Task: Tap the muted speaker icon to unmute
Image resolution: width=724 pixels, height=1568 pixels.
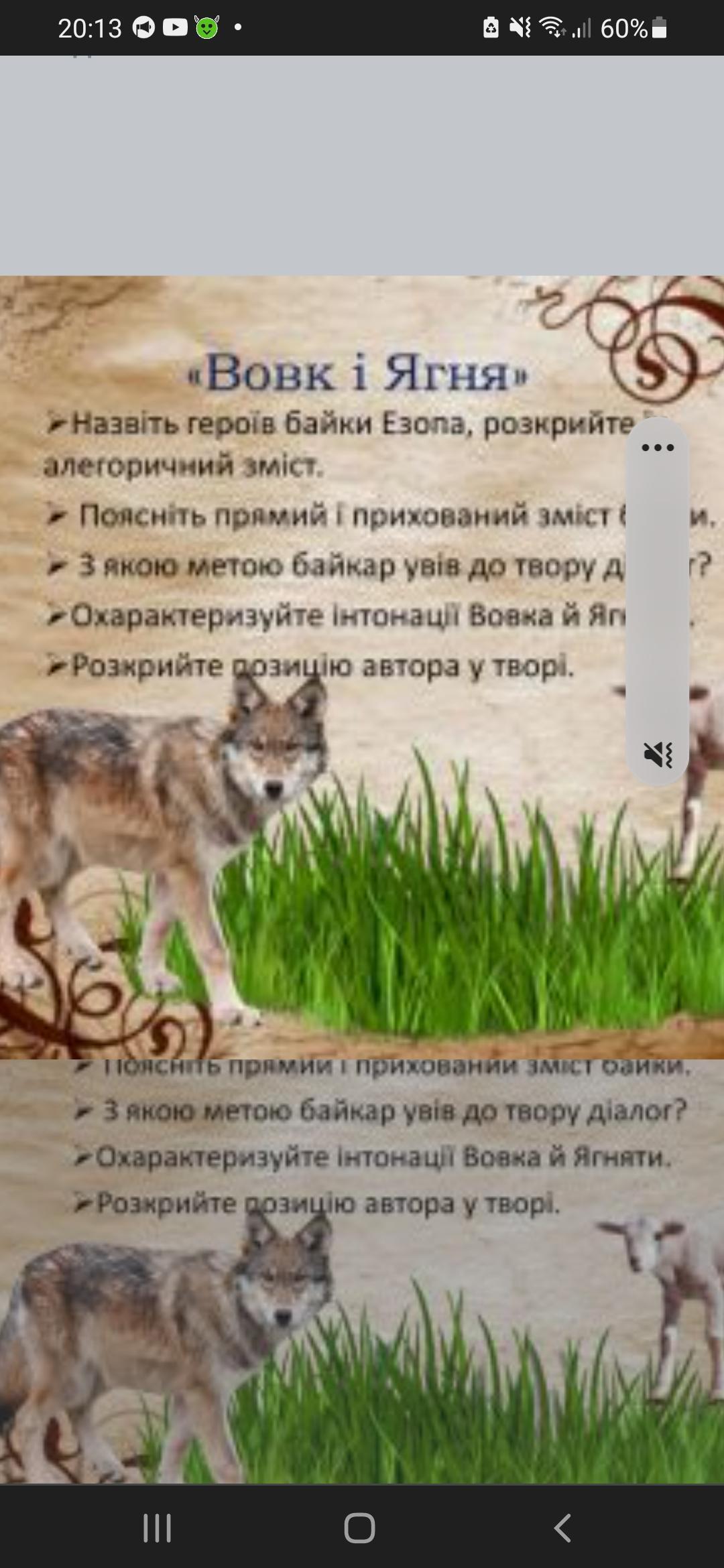Action: tap(658, 755)
